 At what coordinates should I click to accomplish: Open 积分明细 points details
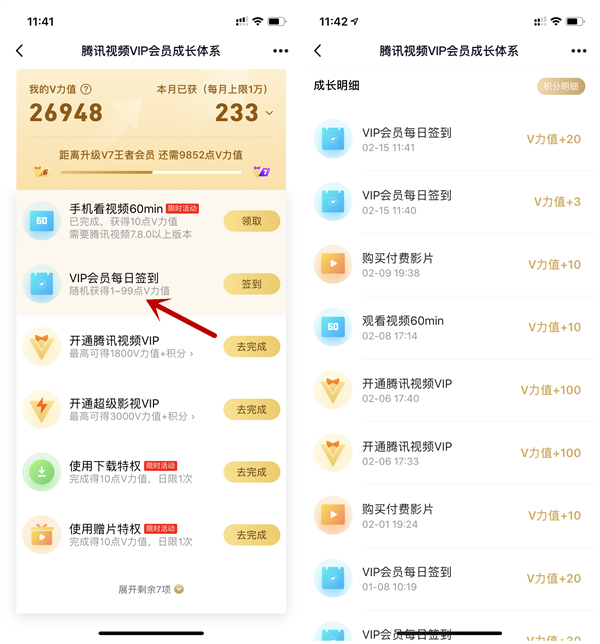pos(562,87)
